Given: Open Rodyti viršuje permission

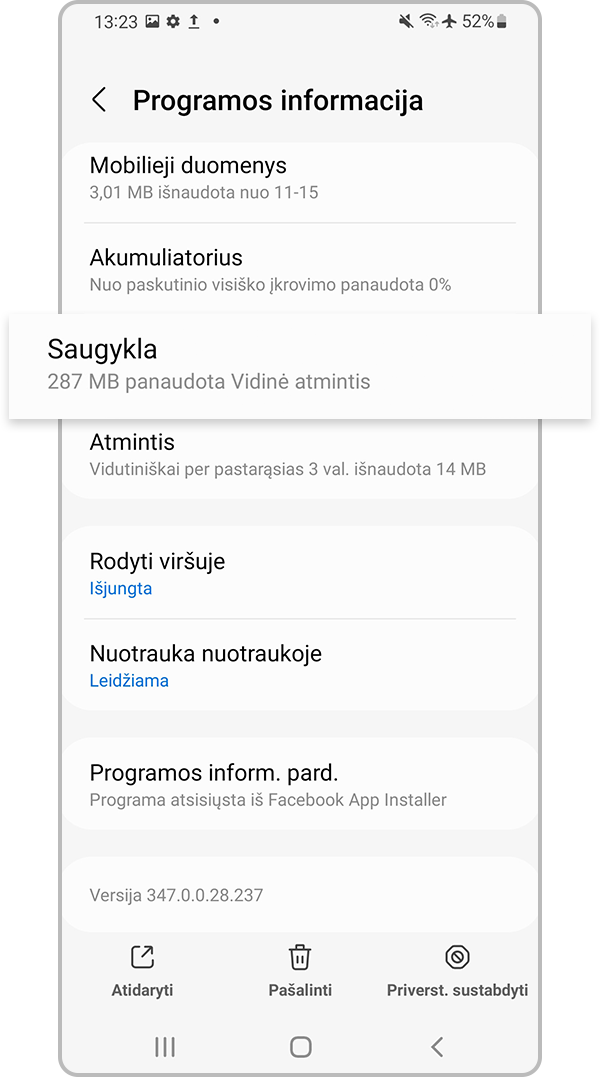Looking at the screenshot, I should coord(300,573).
